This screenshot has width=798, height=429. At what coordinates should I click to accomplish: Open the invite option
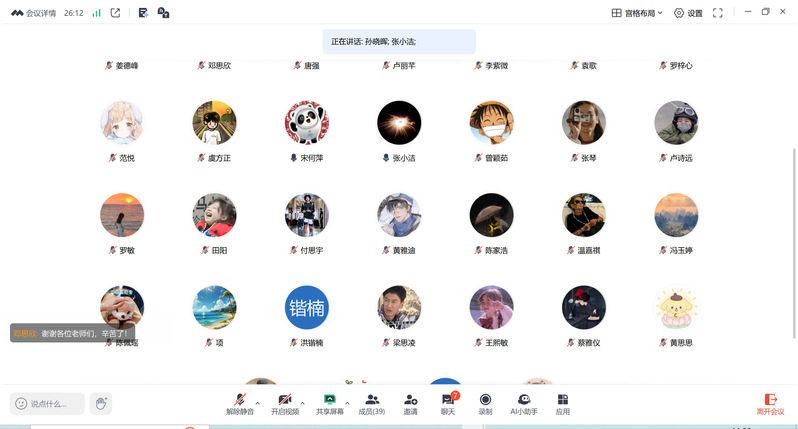pyautogui.click(x=410, y=403)
